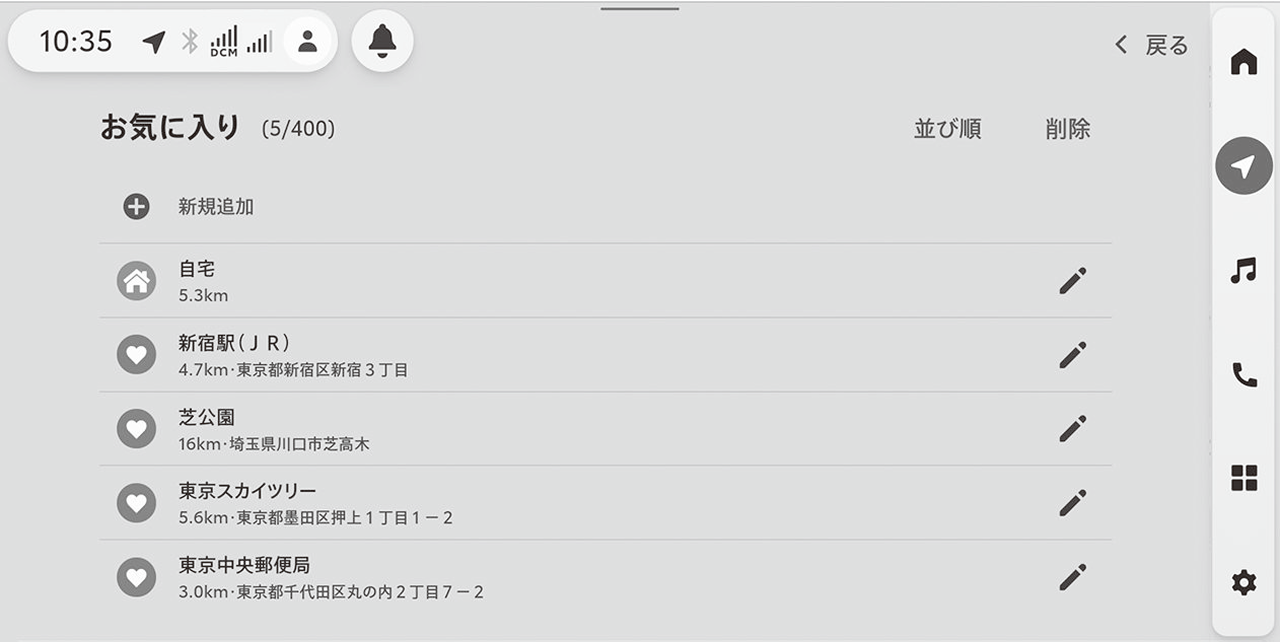Tap 戻る to go back
The width and height of the screenshot is (1280, 642).
[1152, 45]
